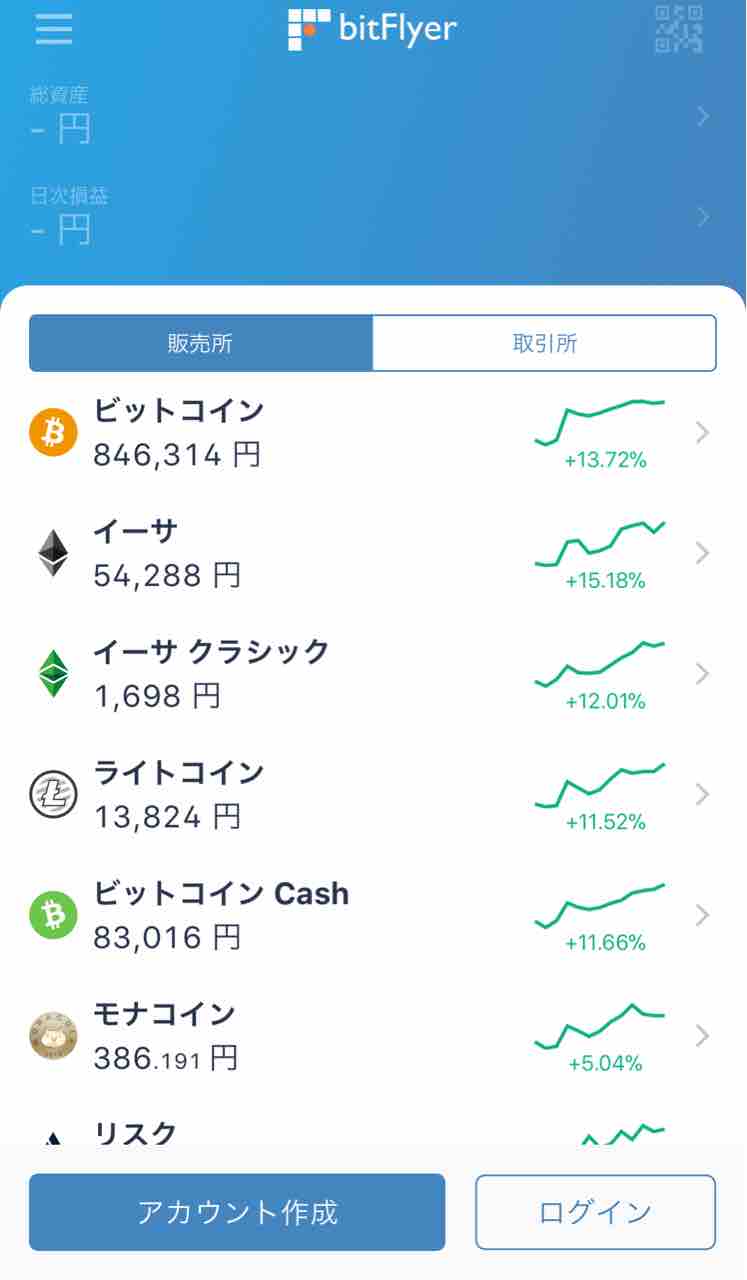
Task: Open the QR code scanner icon
Action: [679, 29]
